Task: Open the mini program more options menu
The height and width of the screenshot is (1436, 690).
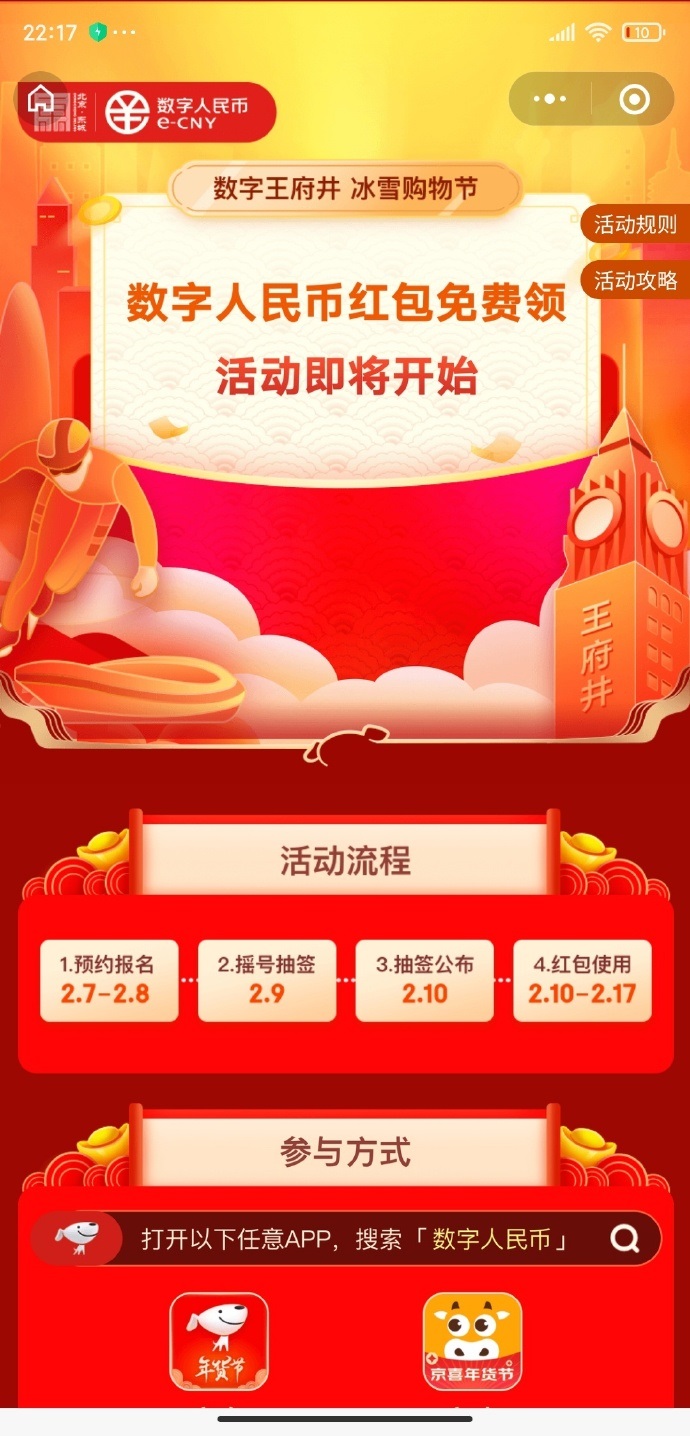Action: tap(550, 99)
